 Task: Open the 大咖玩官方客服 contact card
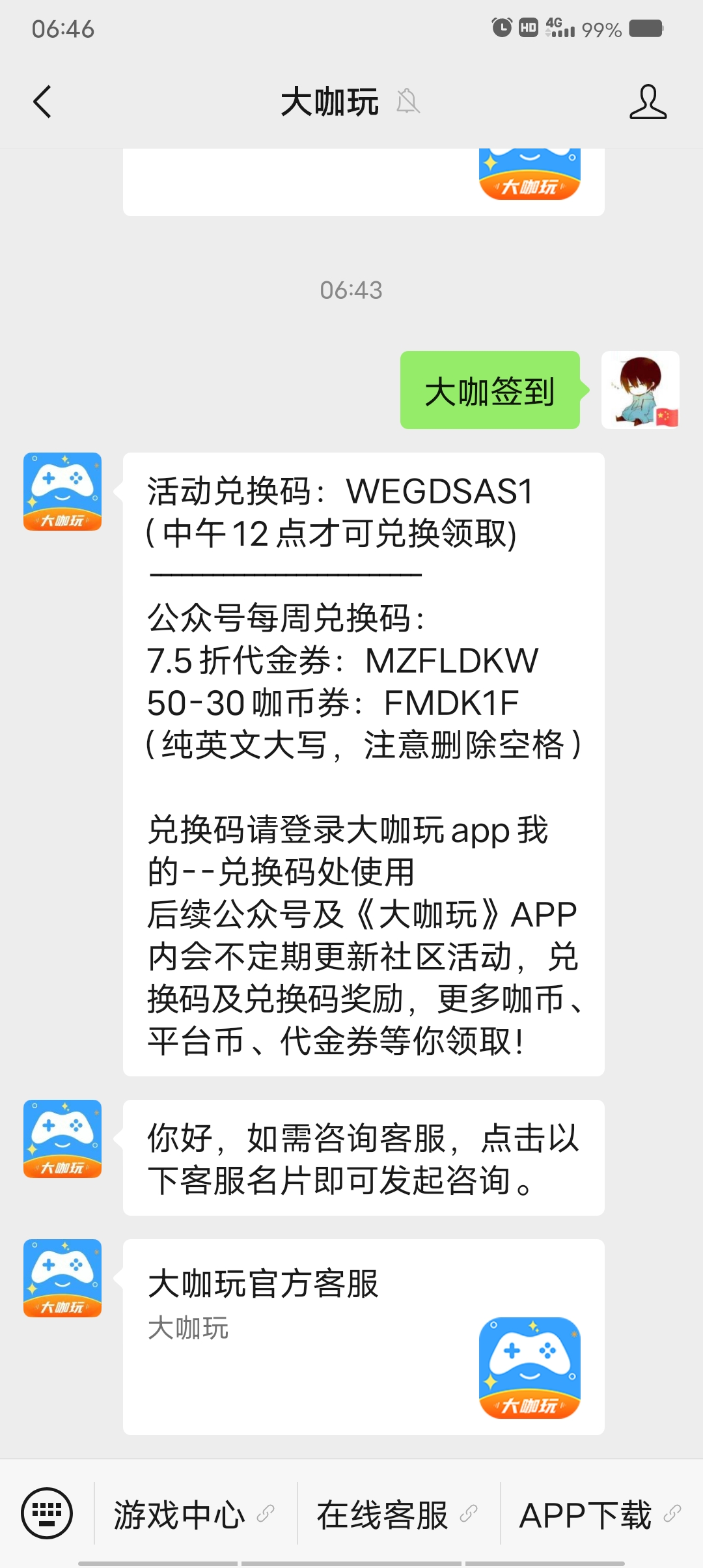coord(363,1336)
